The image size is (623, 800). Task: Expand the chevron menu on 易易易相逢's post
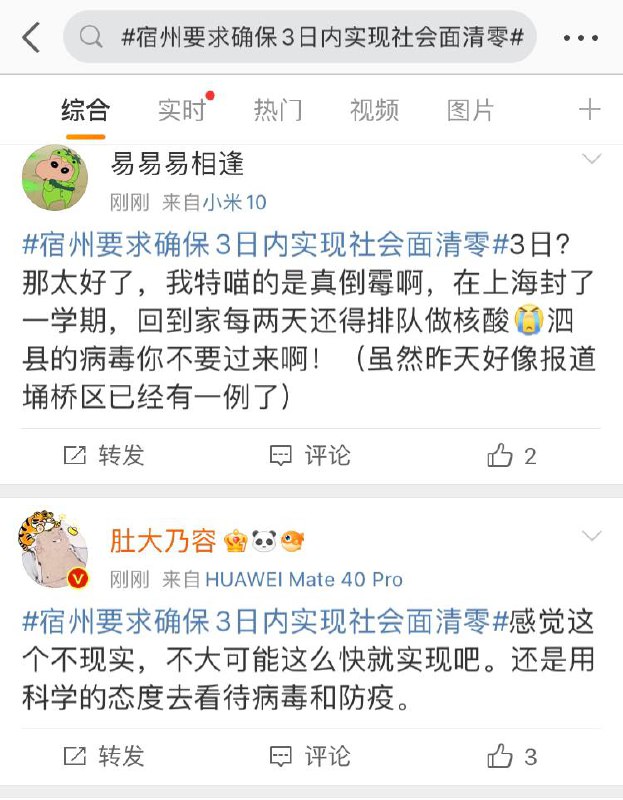point(591,160)
